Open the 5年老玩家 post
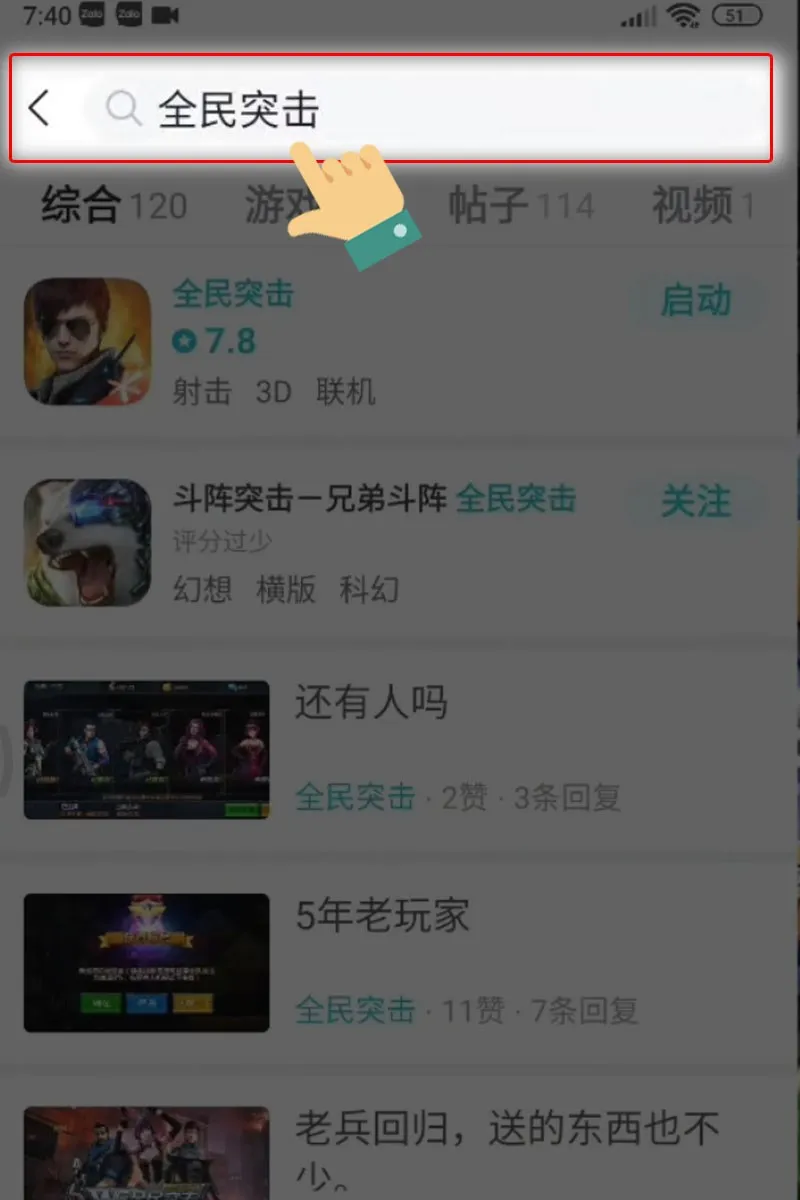800x1200 pixels. tap(381, 915)
